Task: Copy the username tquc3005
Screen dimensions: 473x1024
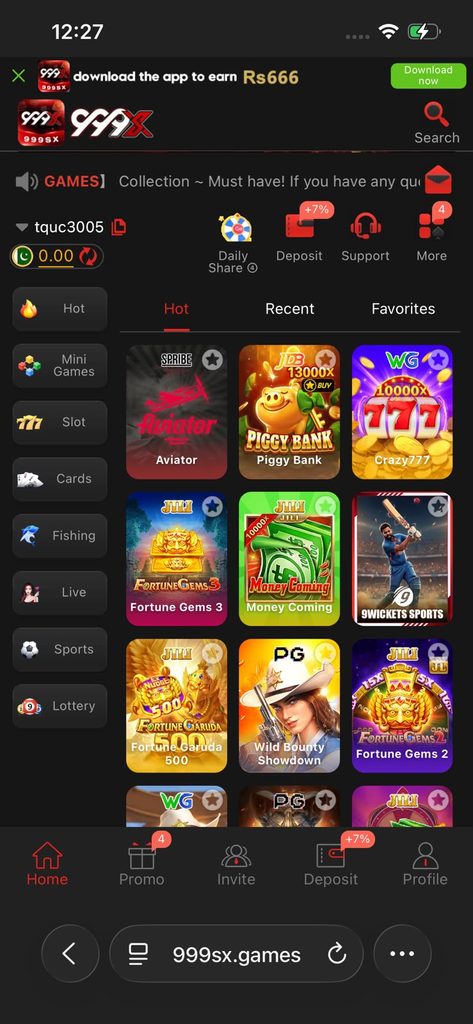Action: pyautogui.click(x=119, y=227)
